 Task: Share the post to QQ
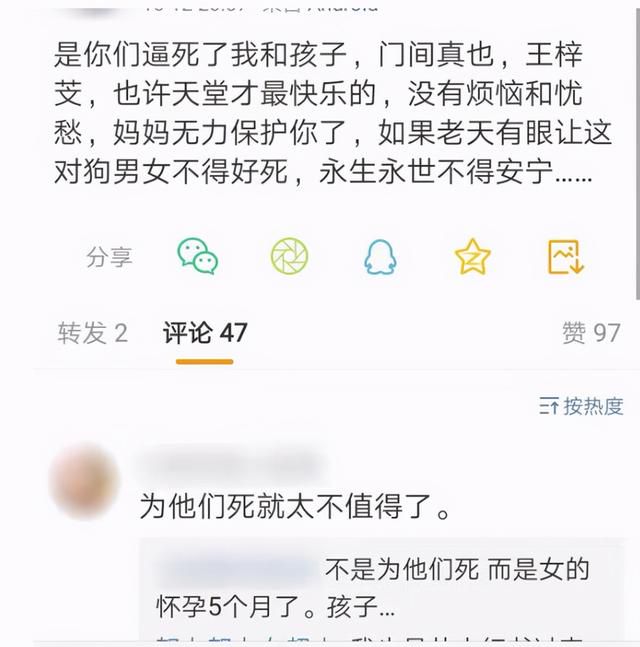point(380,256)
